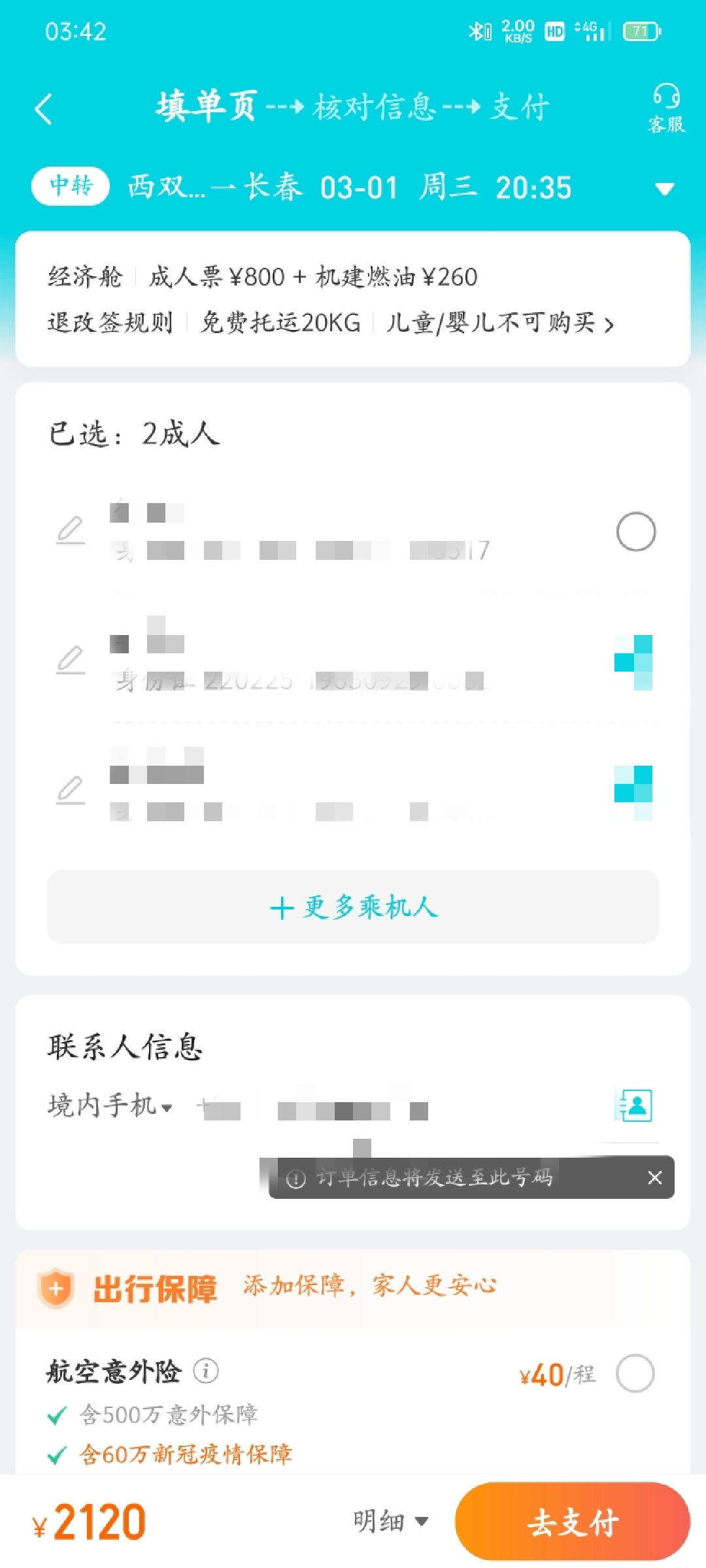Image resolution: width=706 pixels, height=1568 pixels.
Task: Edit the first passenger's information
Action: (71, 531)
